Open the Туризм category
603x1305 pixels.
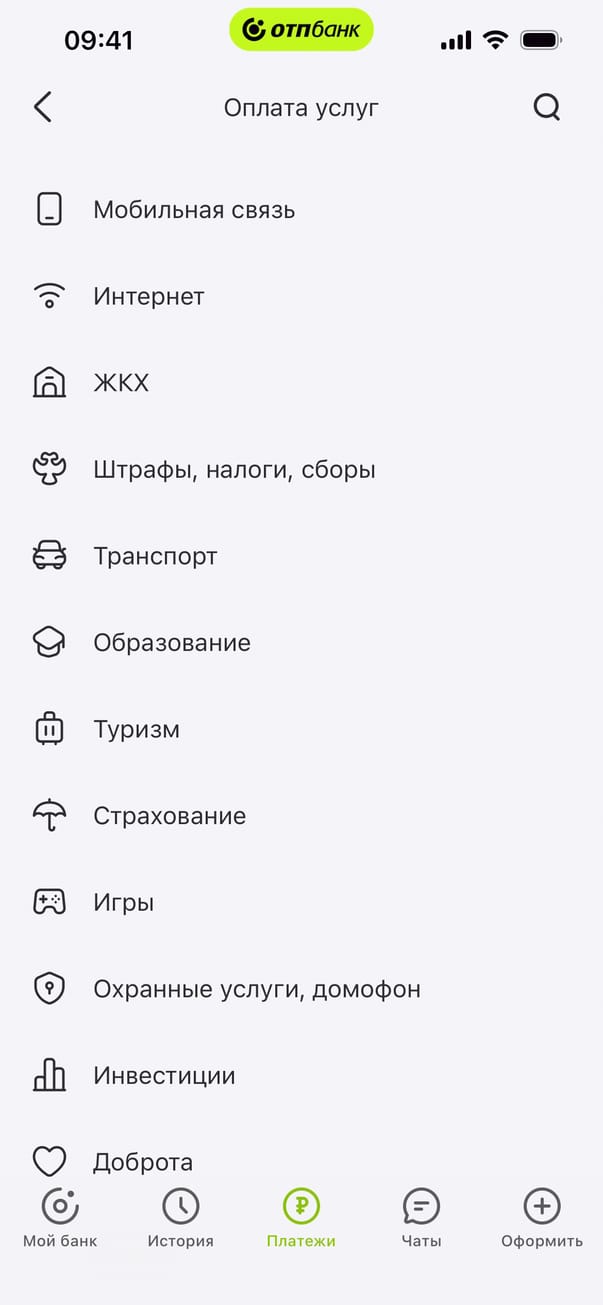[137, 729]
